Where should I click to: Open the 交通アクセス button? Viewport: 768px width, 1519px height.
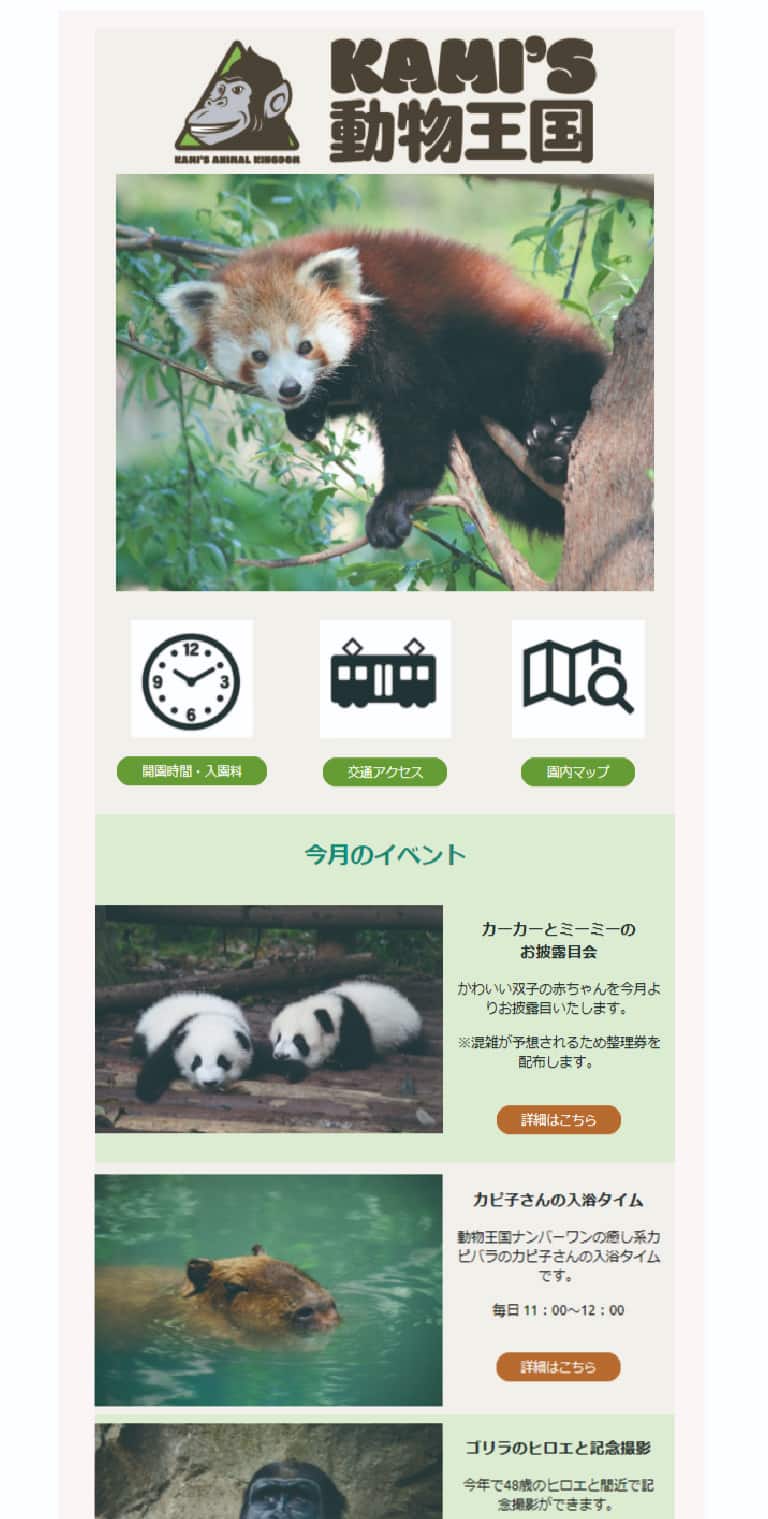384,772
